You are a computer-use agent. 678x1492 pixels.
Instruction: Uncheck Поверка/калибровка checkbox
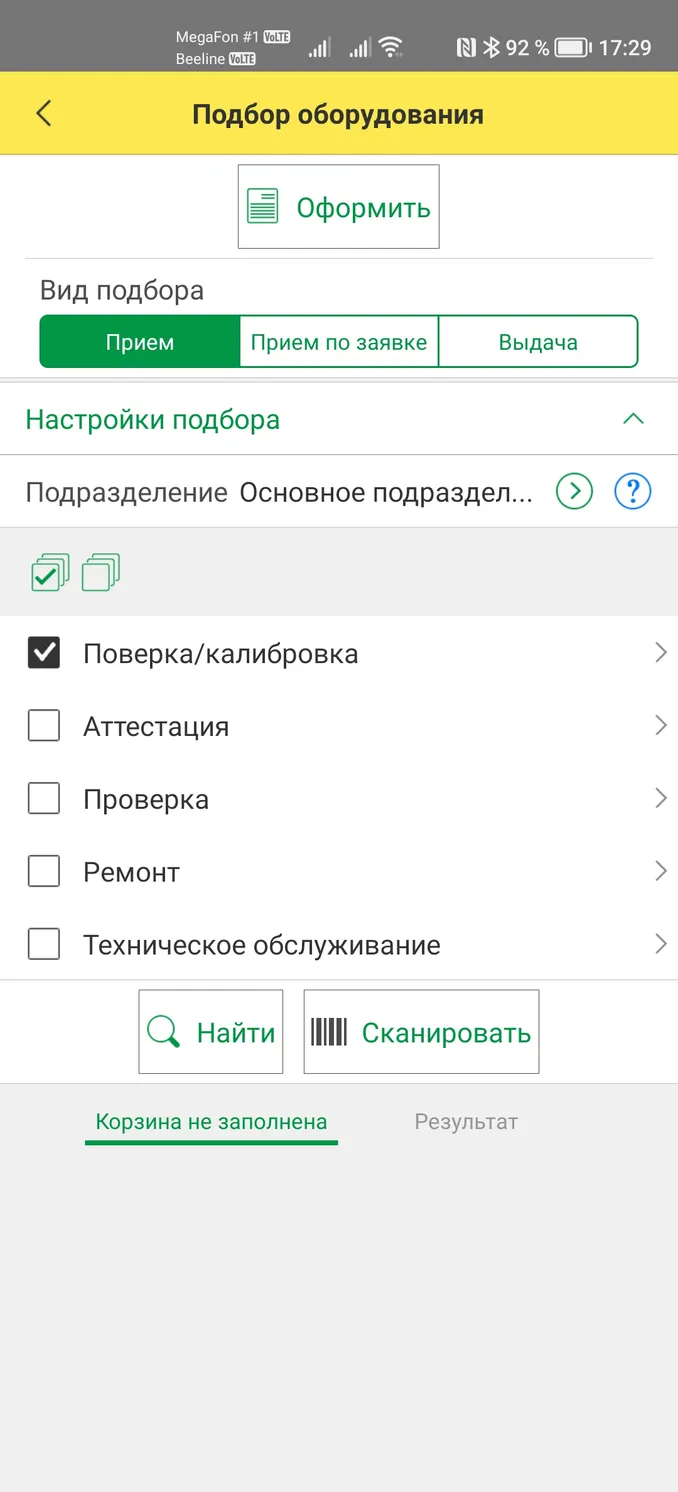[44, 653]
